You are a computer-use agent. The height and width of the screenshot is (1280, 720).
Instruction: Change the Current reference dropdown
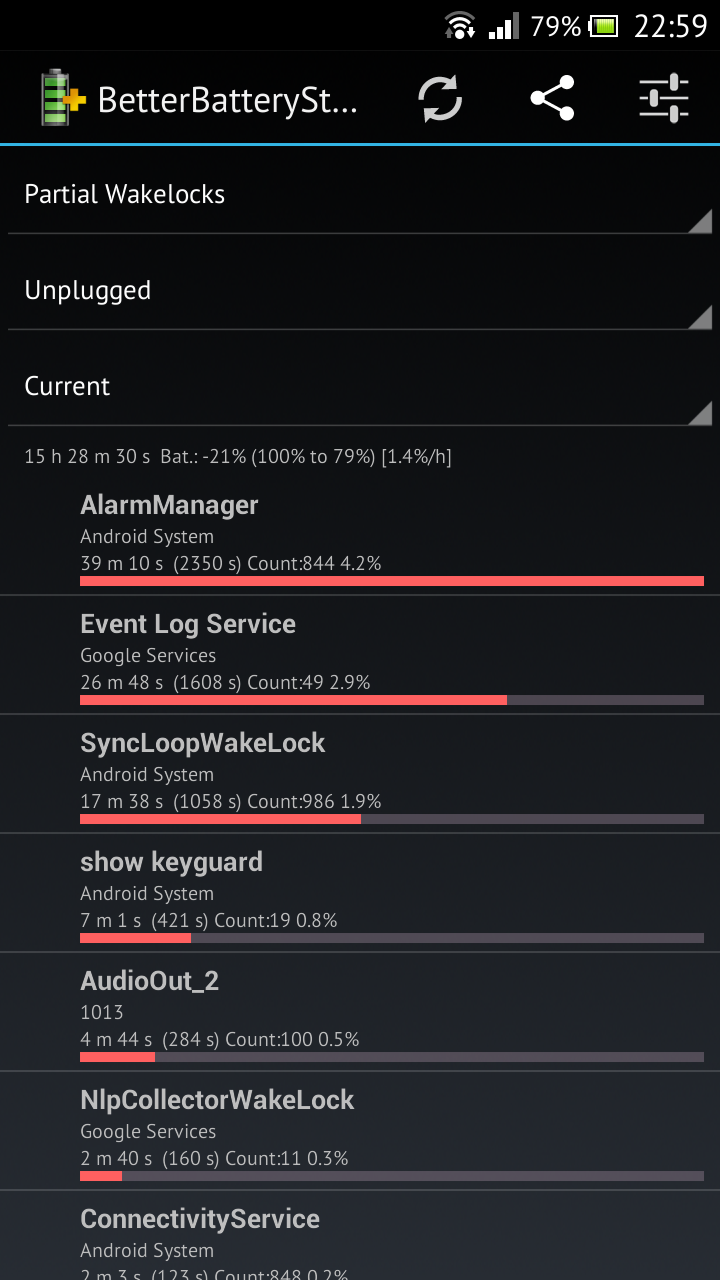pos(360,387)
